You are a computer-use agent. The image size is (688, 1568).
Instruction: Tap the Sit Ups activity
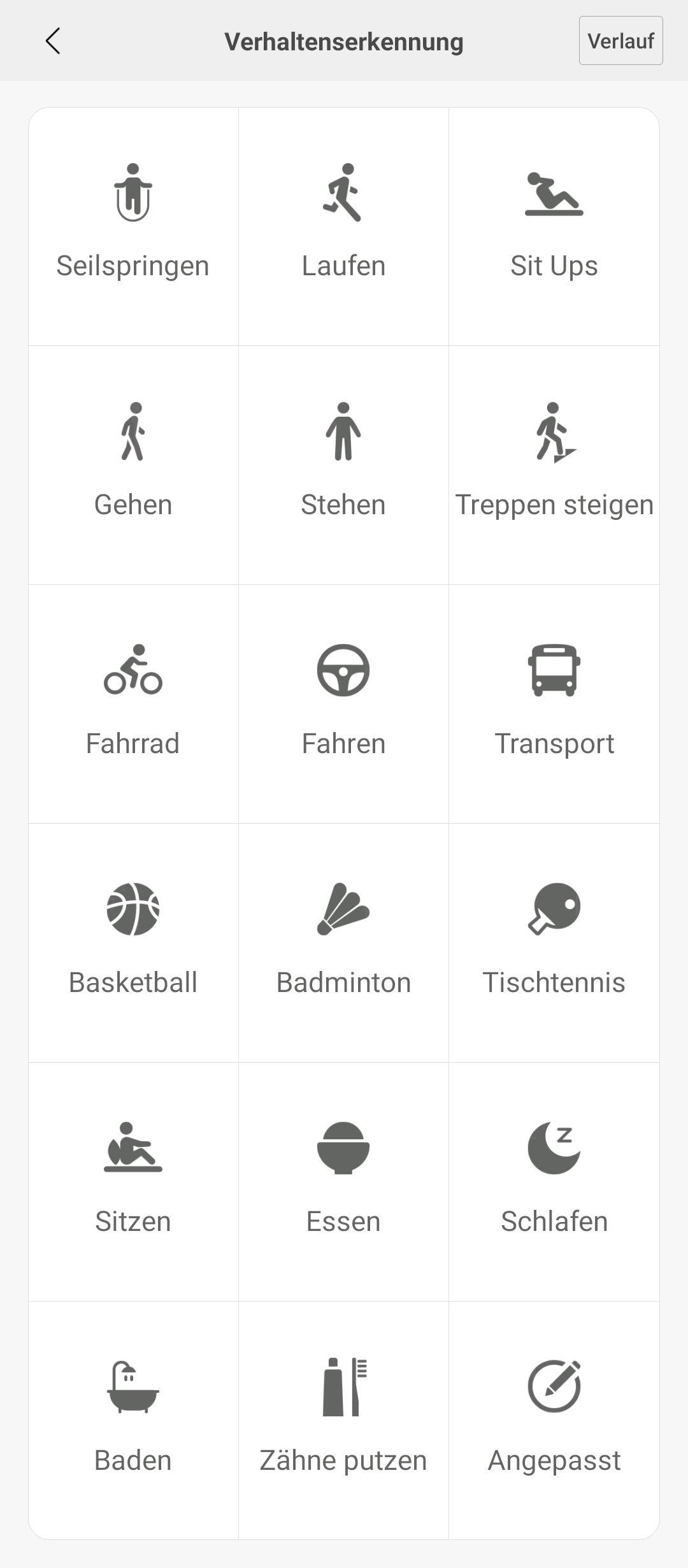click(554, 226)
